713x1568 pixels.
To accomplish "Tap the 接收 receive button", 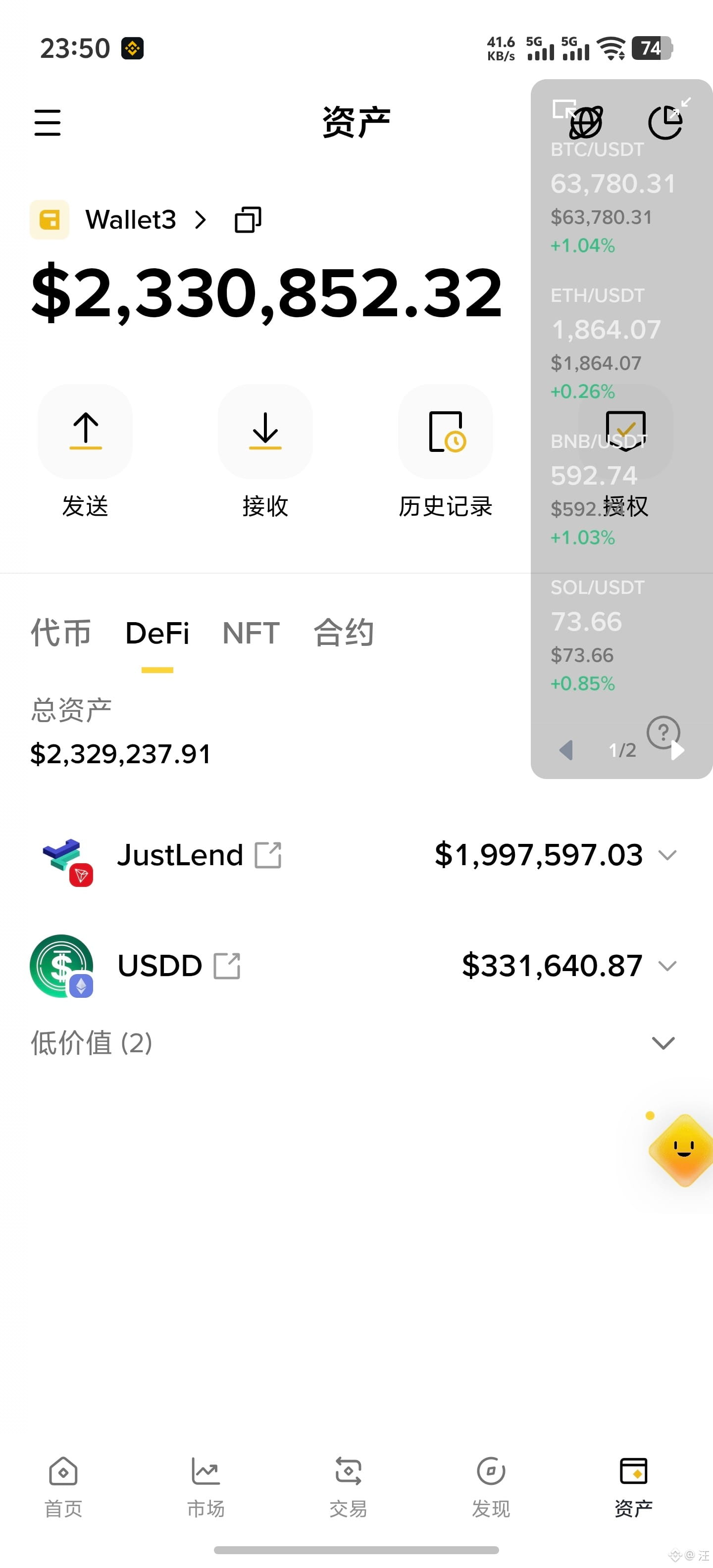I will [x=265, y=451].
